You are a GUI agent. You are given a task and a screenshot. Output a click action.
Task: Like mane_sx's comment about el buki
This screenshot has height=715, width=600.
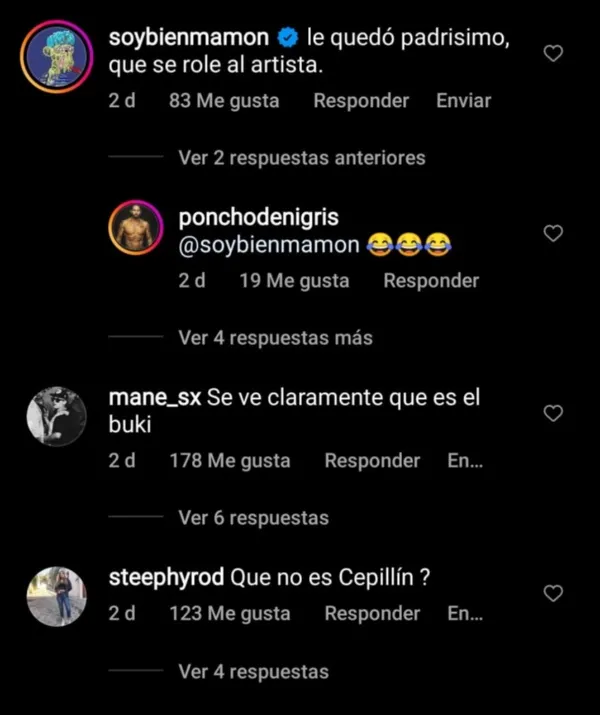point(553,413)
